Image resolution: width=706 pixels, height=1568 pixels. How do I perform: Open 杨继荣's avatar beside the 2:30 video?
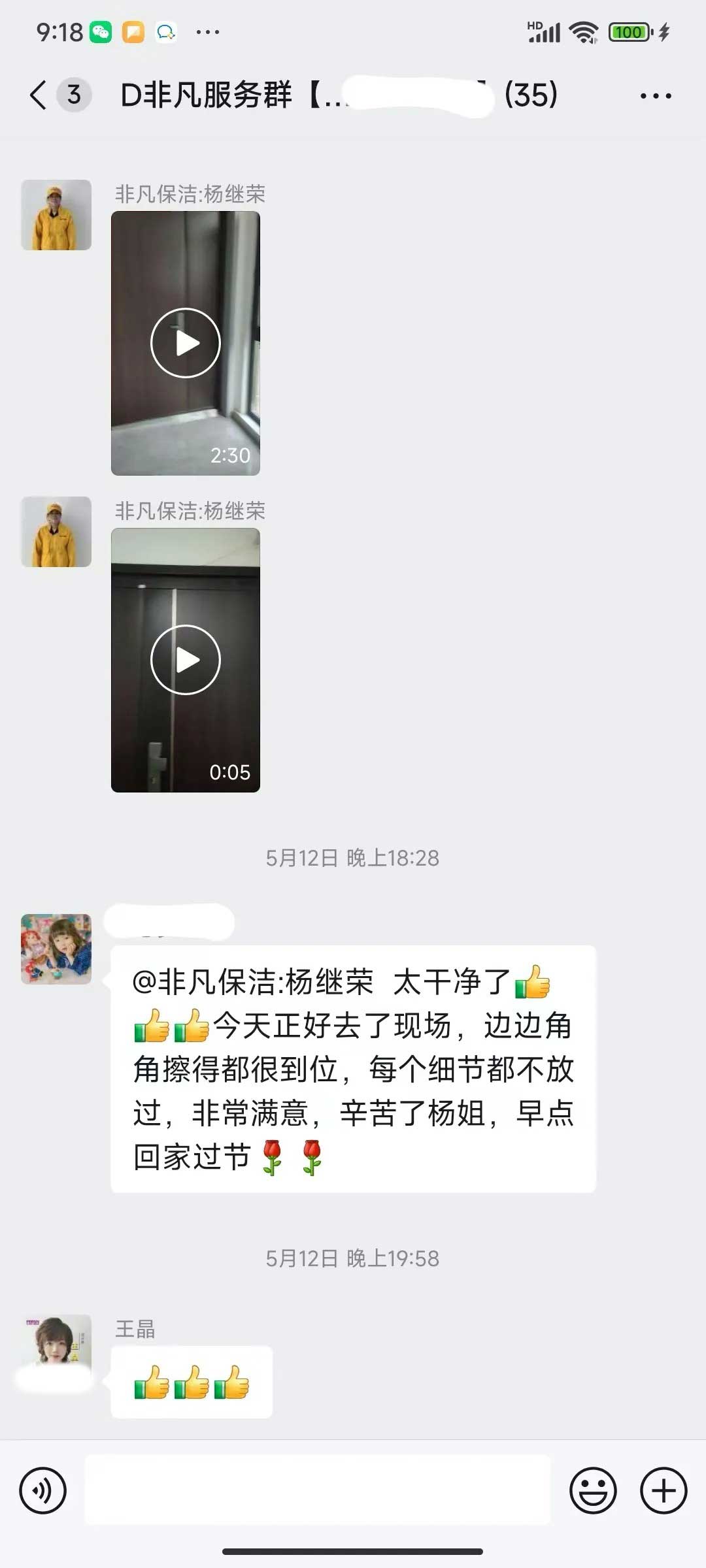pyautogui.click(x=56, y=215)
